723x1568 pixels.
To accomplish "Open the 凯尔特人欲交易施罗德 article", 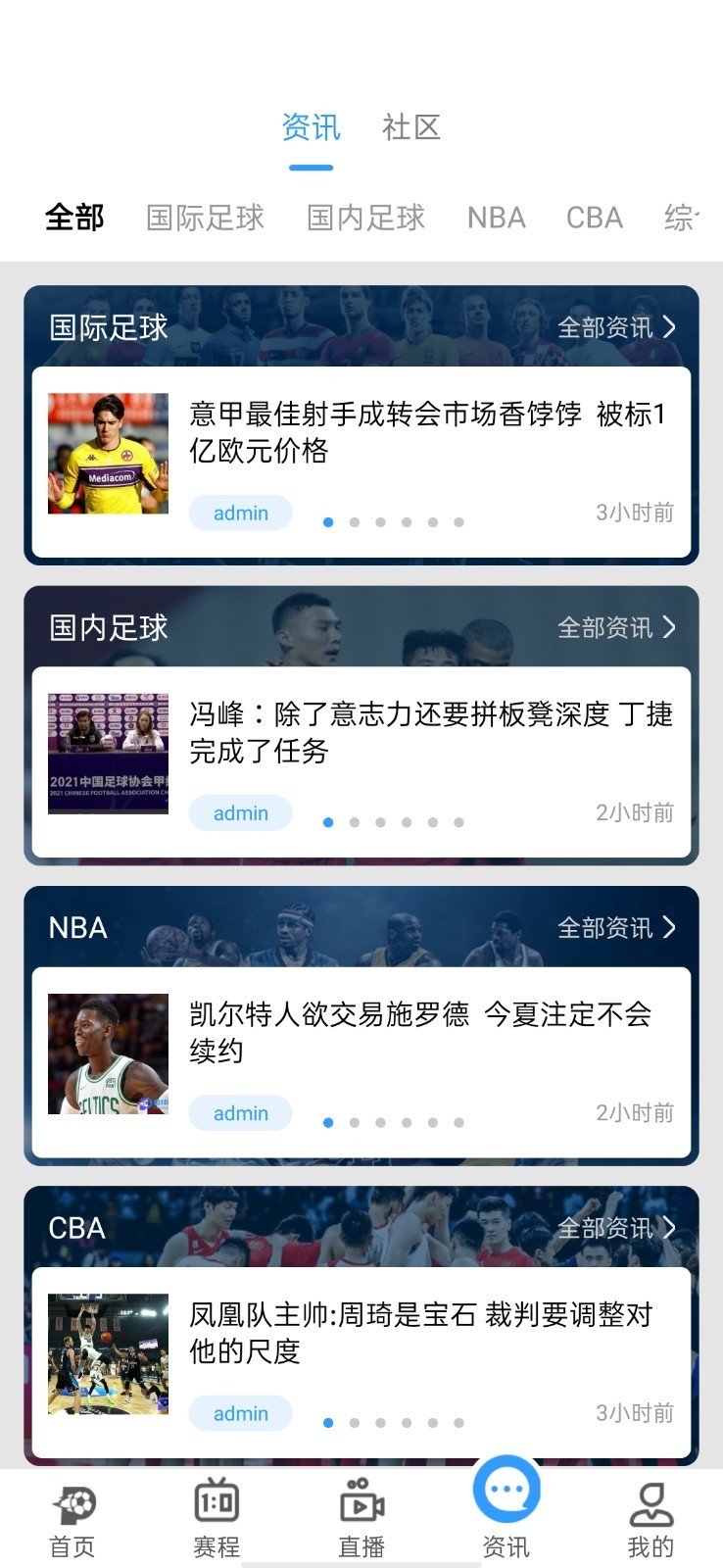I will (x=419, y=1032).
